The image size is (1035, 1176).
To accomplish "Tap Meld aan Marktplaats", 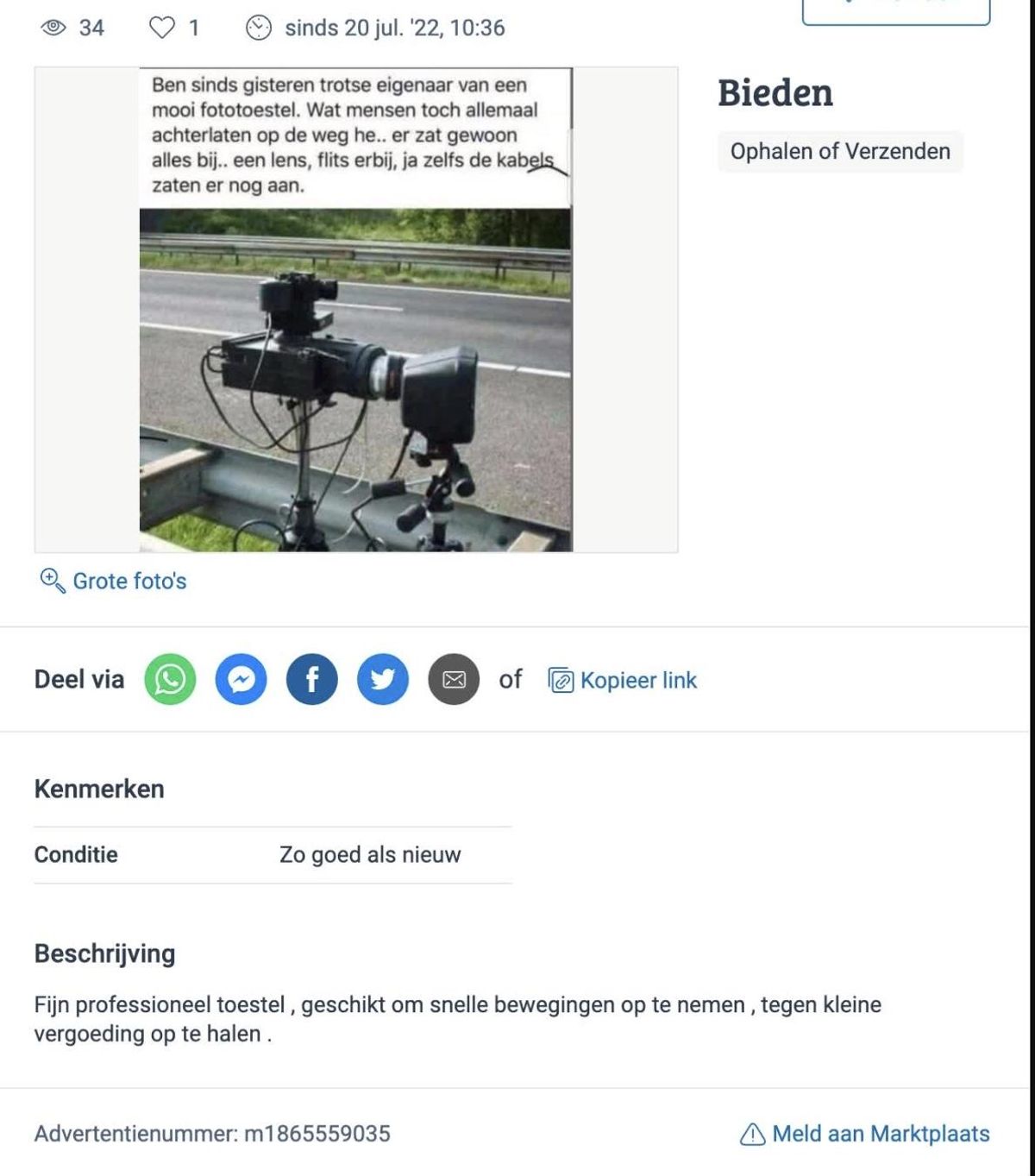I will (865, 1134).
